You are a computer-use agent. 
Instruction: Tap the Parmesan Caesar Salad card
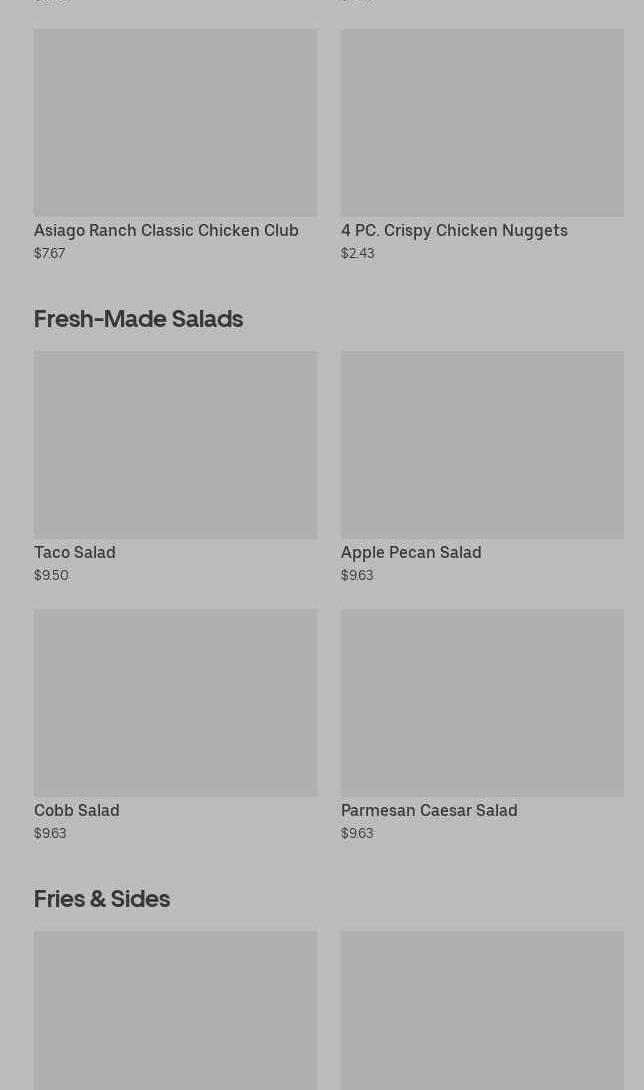pos(482,724)
